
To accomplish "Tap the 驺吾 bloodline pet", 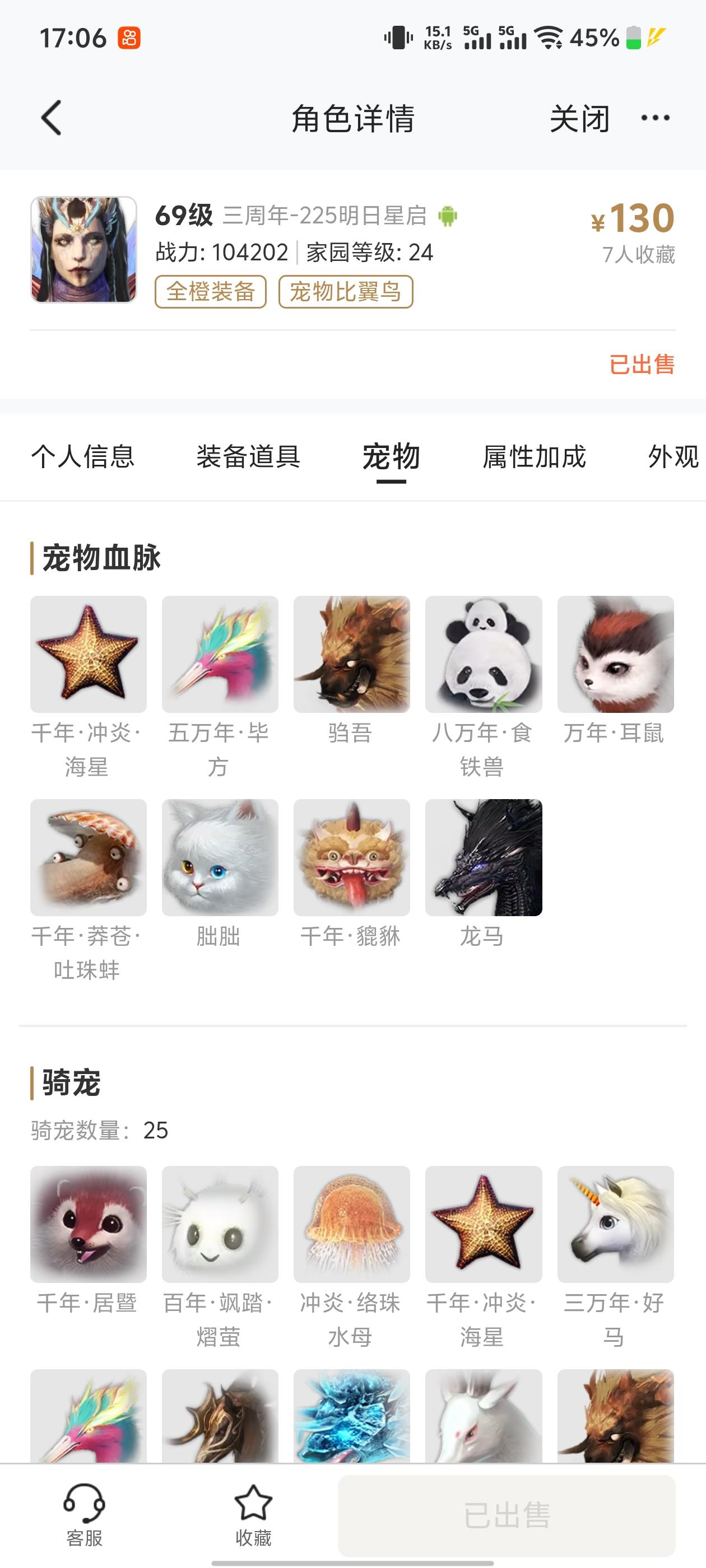I will click(x=351, y=654).
